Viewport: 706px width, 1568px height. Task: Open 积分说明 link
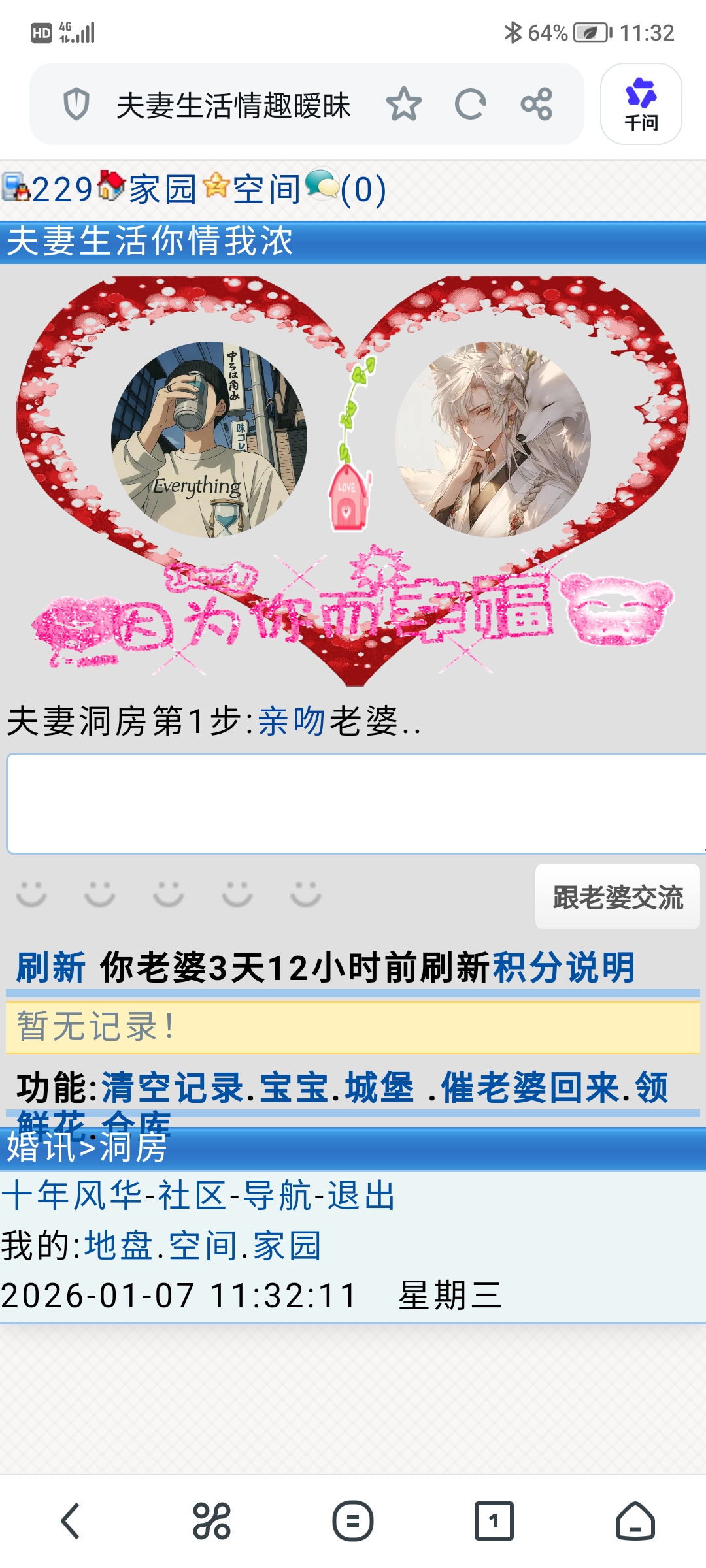click(x=563, y=968)
